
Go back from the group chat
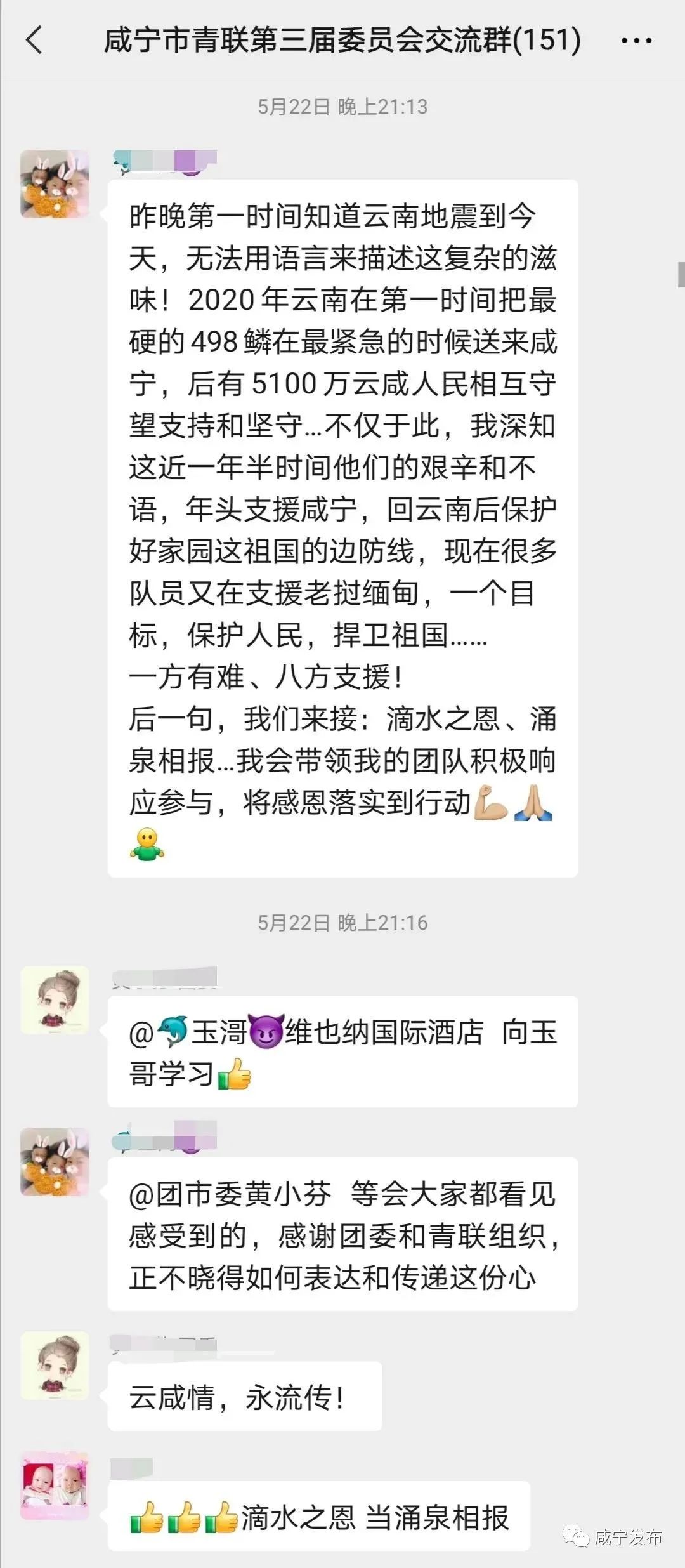pyautogui.click(x=34, y=40)
